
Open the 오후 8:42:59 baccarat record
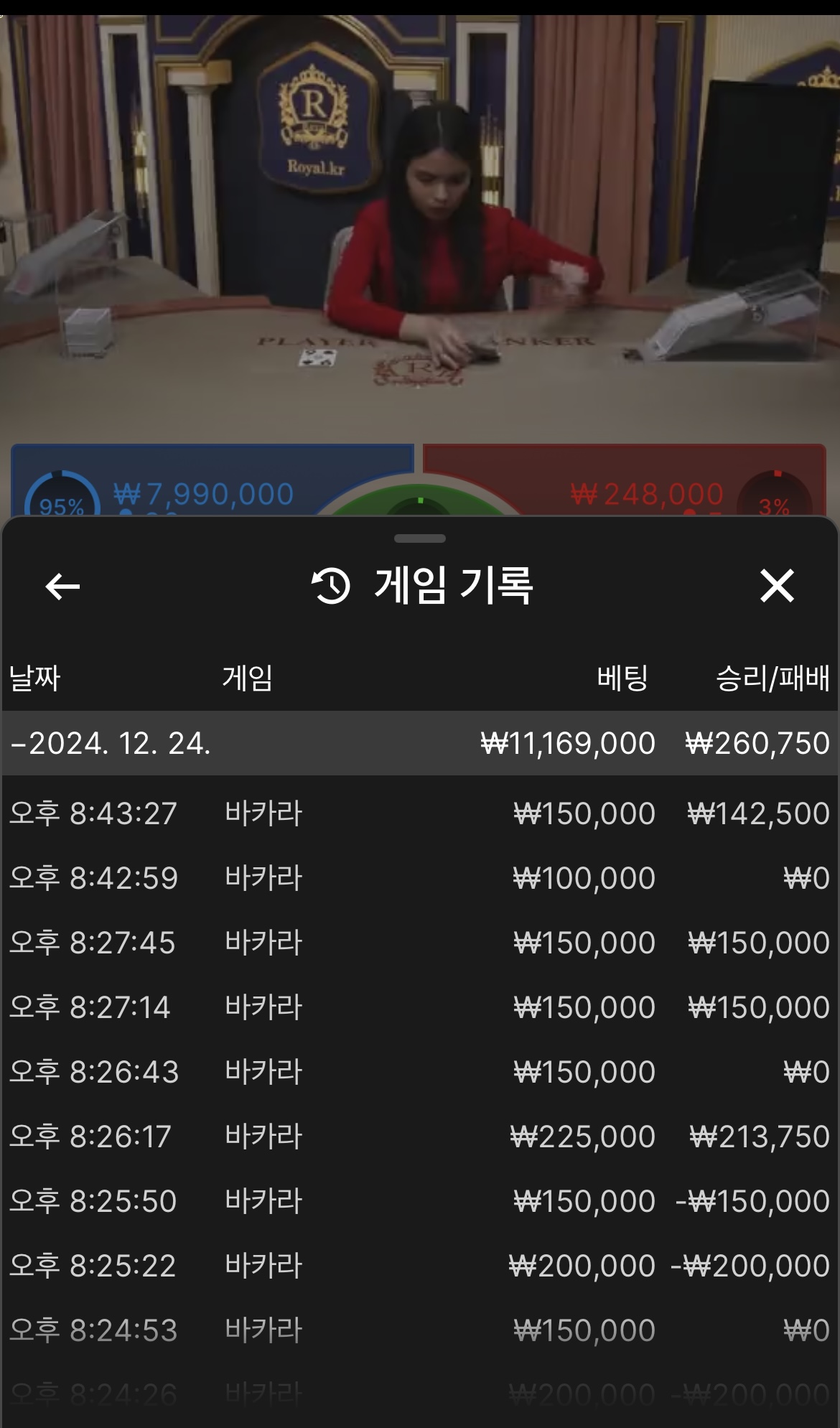click(419, 878)
